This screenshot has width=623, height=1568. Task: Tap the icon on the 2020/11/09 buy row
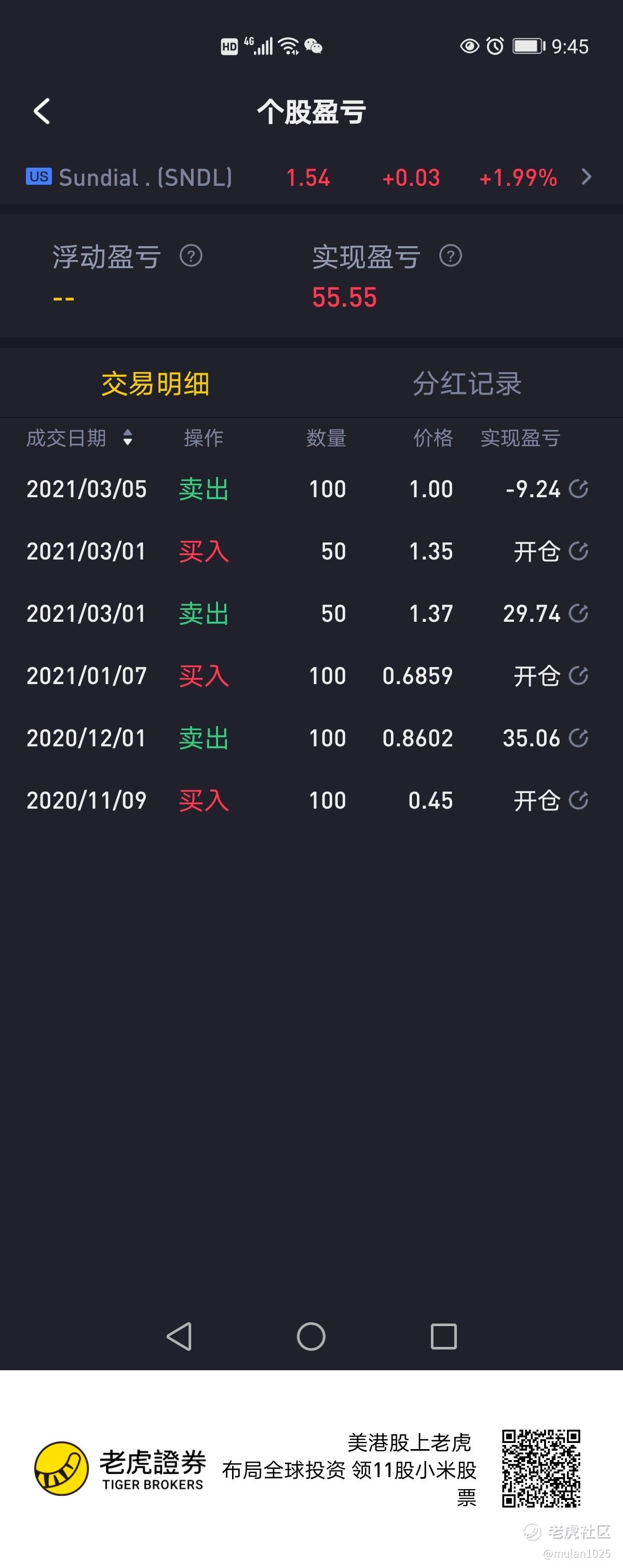[578, 800]
